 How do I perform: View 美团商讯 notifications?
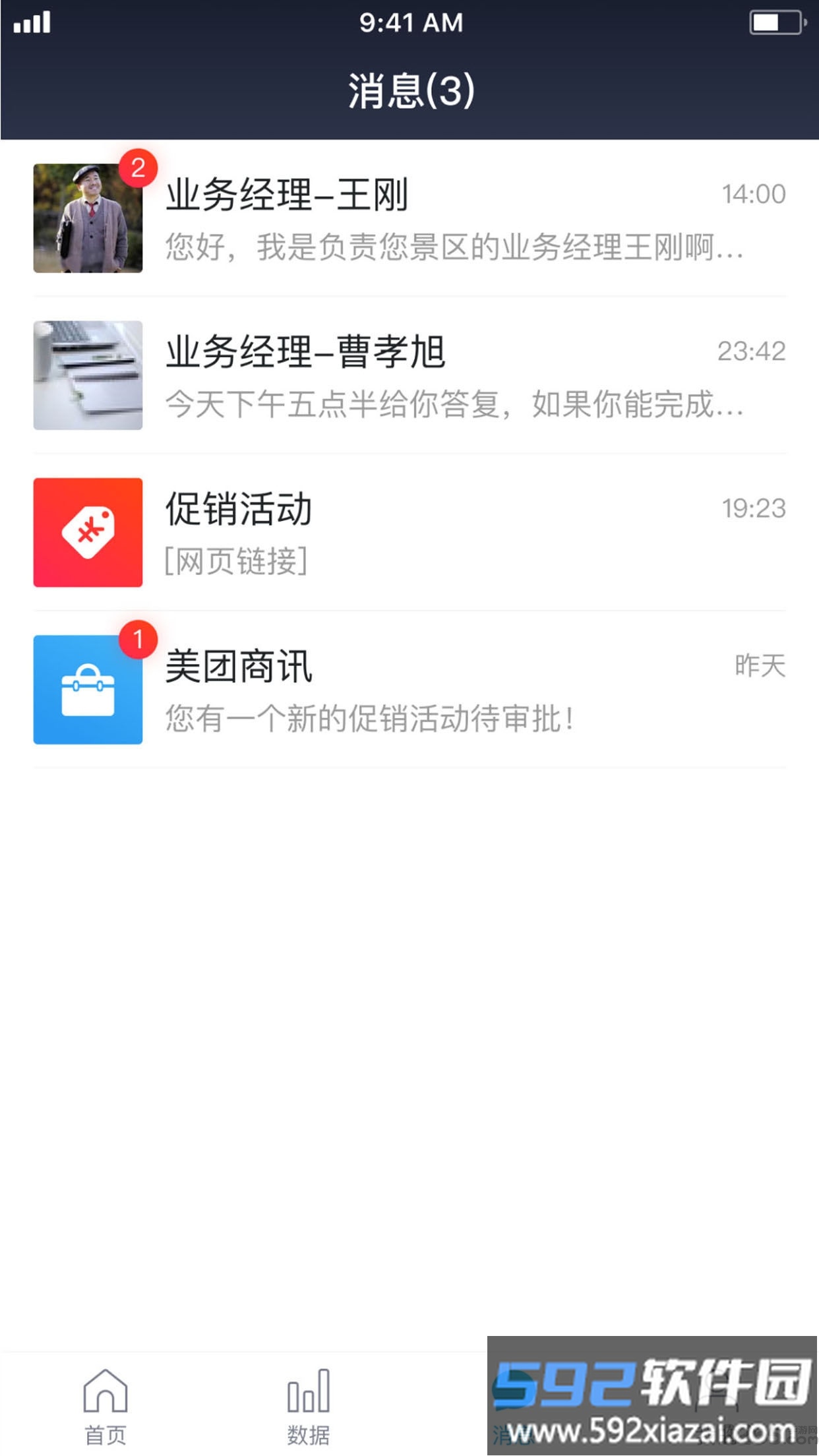[x=409, y=690]
